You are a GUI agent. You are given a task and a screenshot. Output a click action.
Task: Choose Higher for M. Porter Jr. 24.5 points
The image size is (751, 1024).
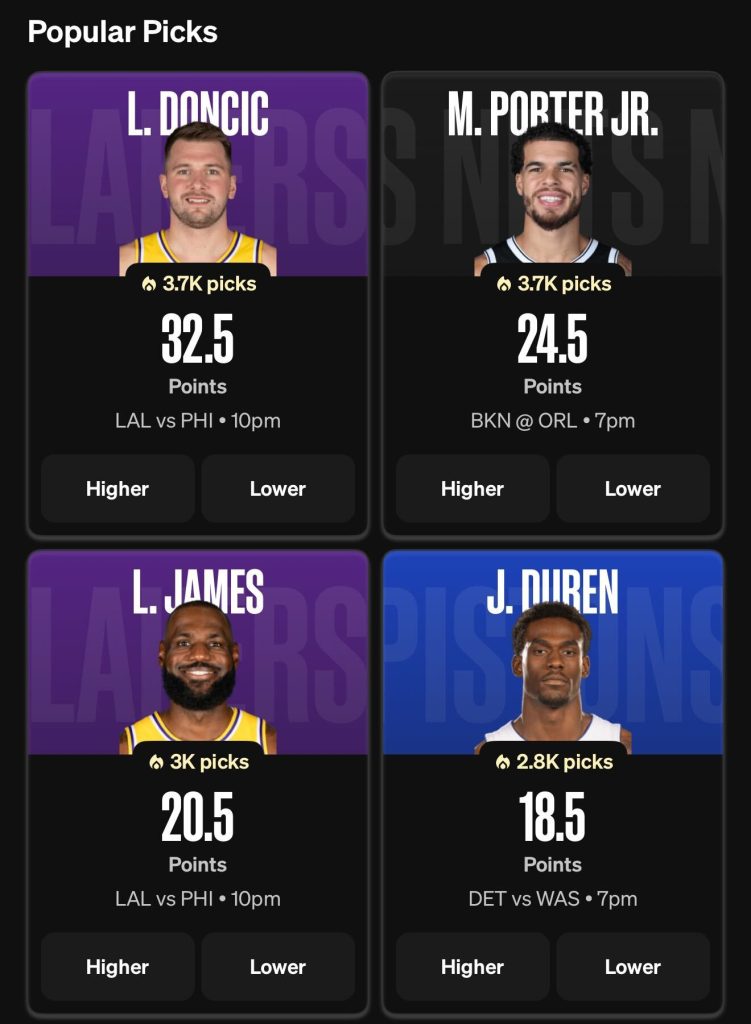[x=472, y=489]
